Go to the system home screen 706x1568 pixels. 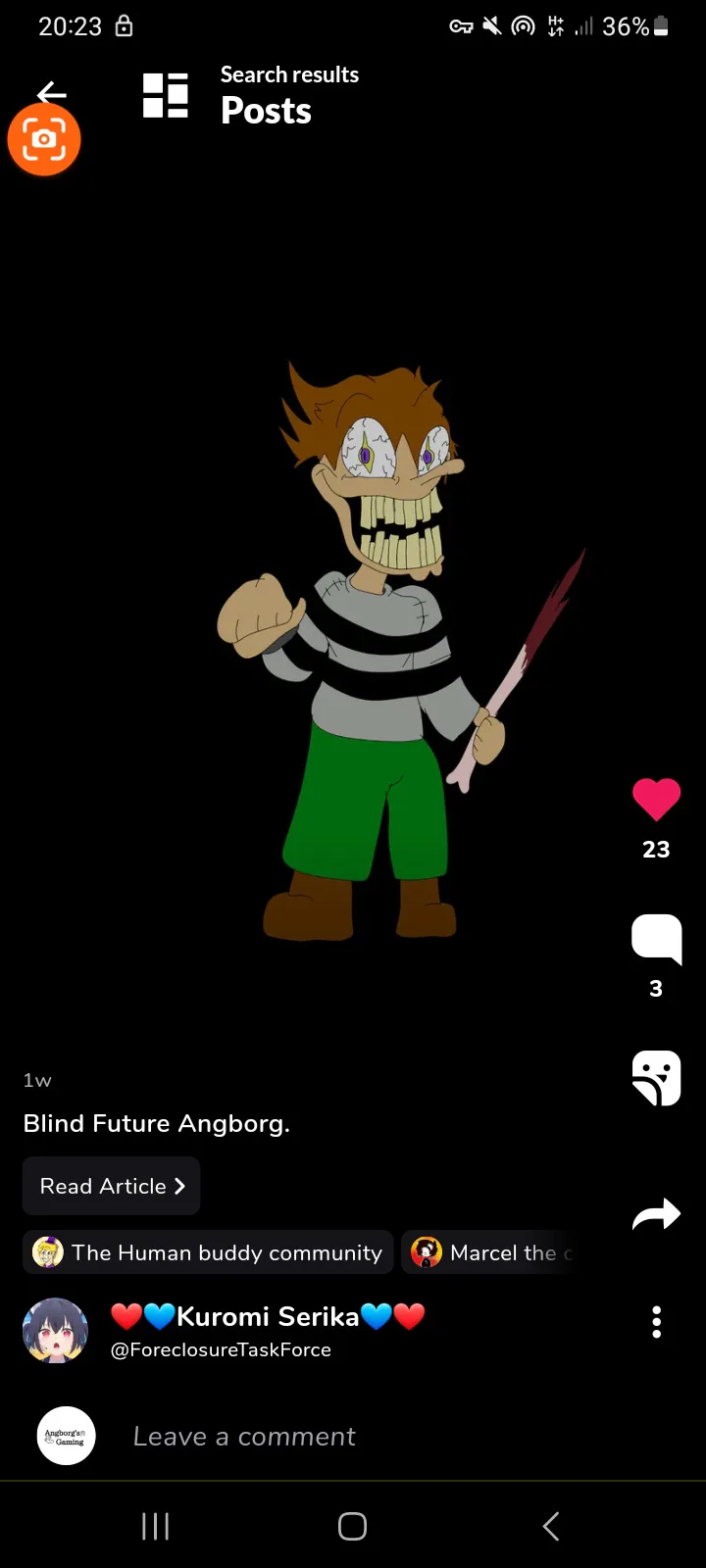352,1526
